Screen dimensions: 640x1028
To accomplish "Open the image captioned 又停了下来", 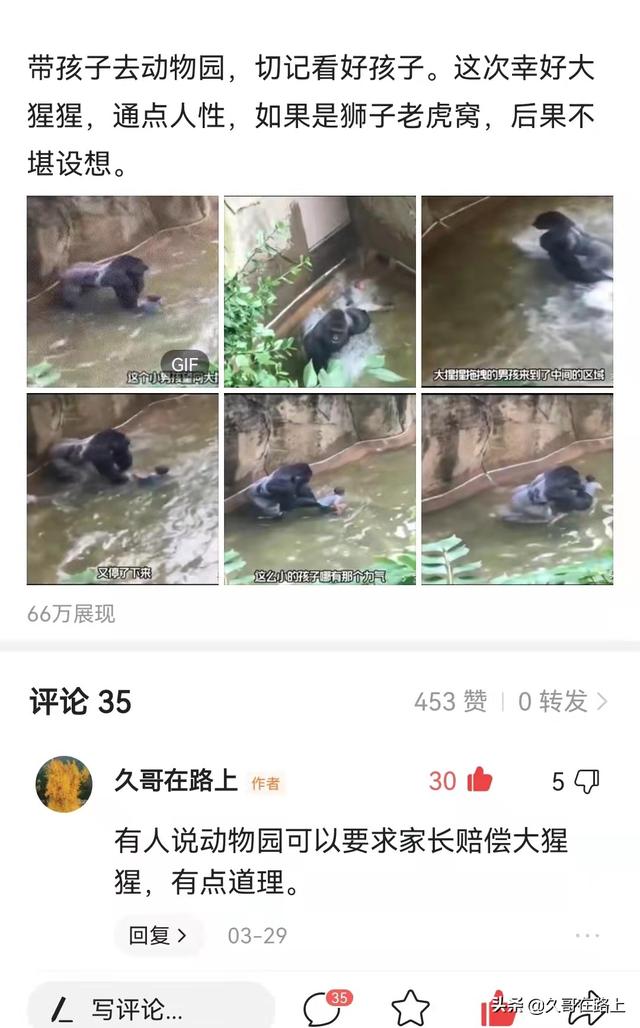I will click(x=122, y=489).
